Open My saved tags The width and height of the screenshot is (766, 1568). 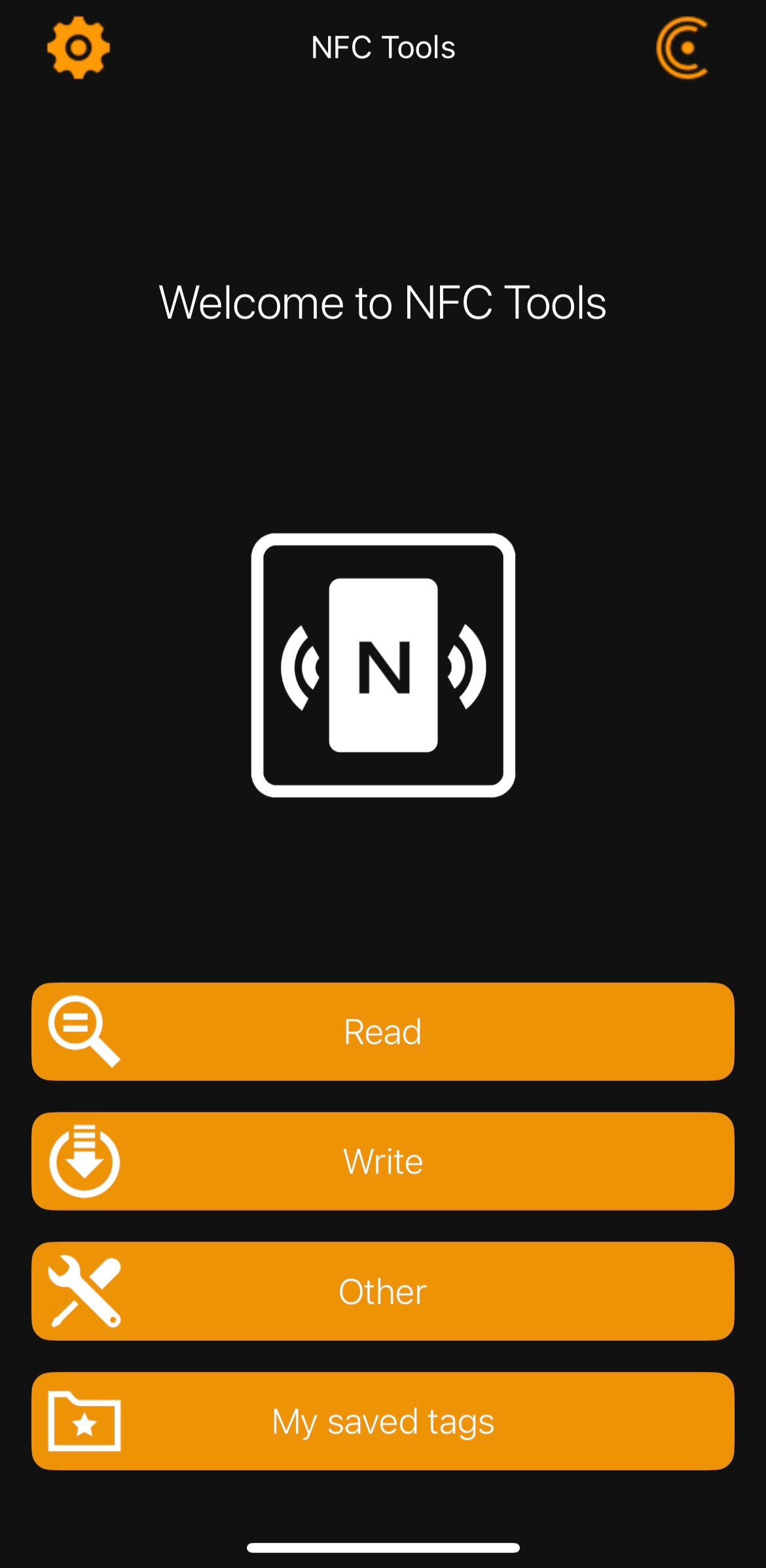382,1421
